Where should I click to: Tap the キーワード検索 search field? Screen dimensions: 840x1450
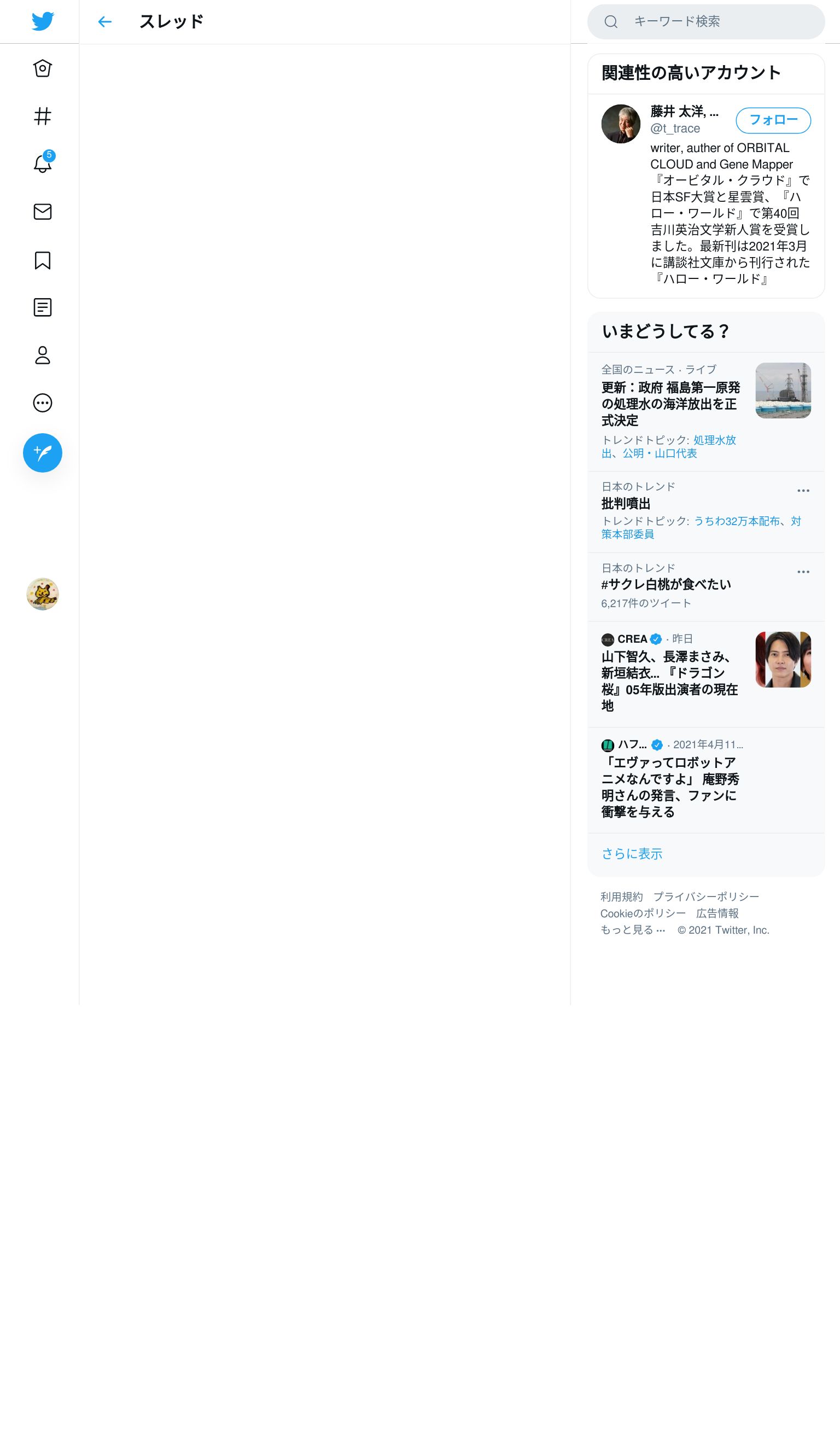[706, 22]
